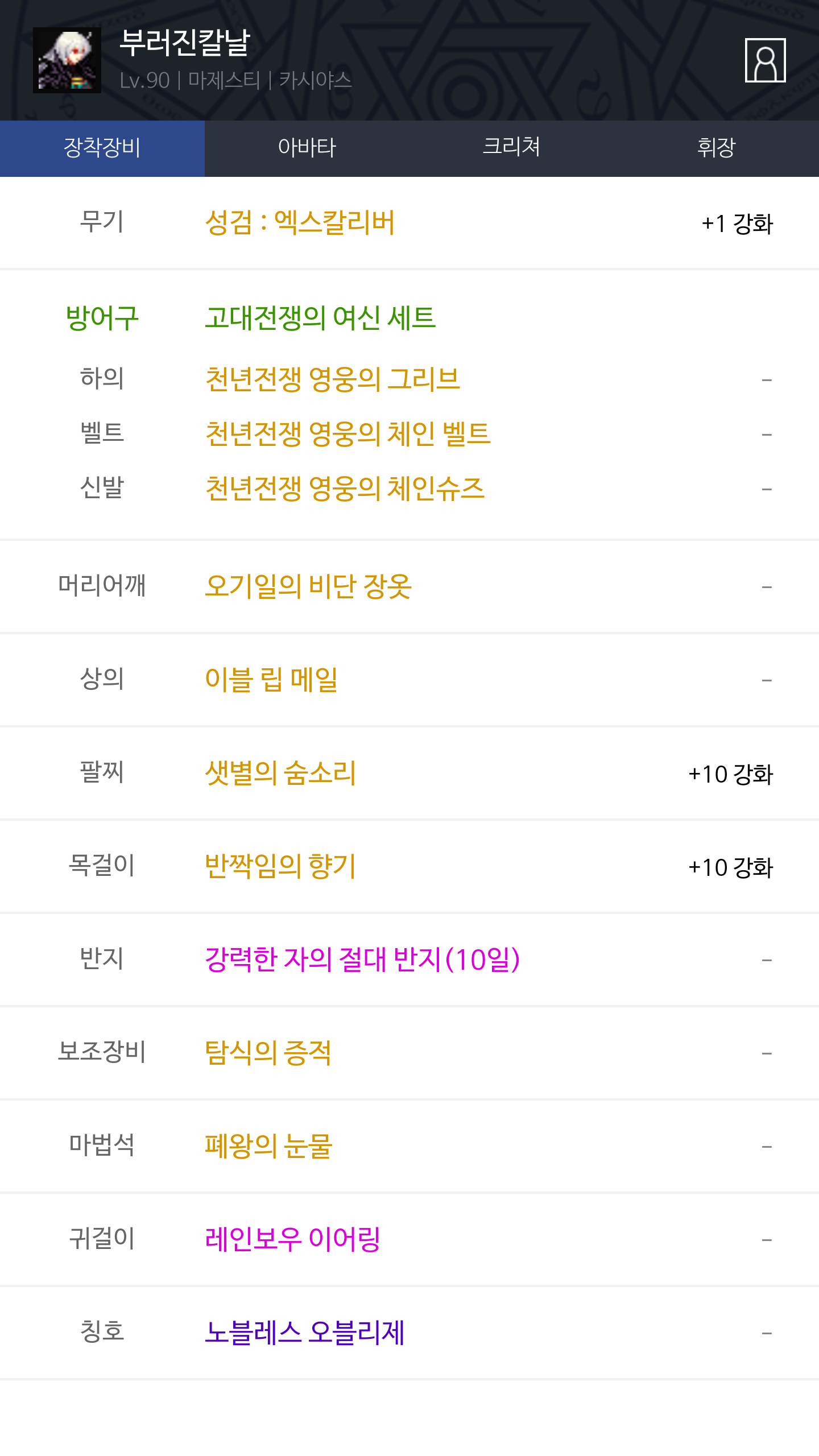Open the 고대전쟁의 여신 세트 armor set
The width and height of the screenshot is (819, 1456).
tap(320, 317)
